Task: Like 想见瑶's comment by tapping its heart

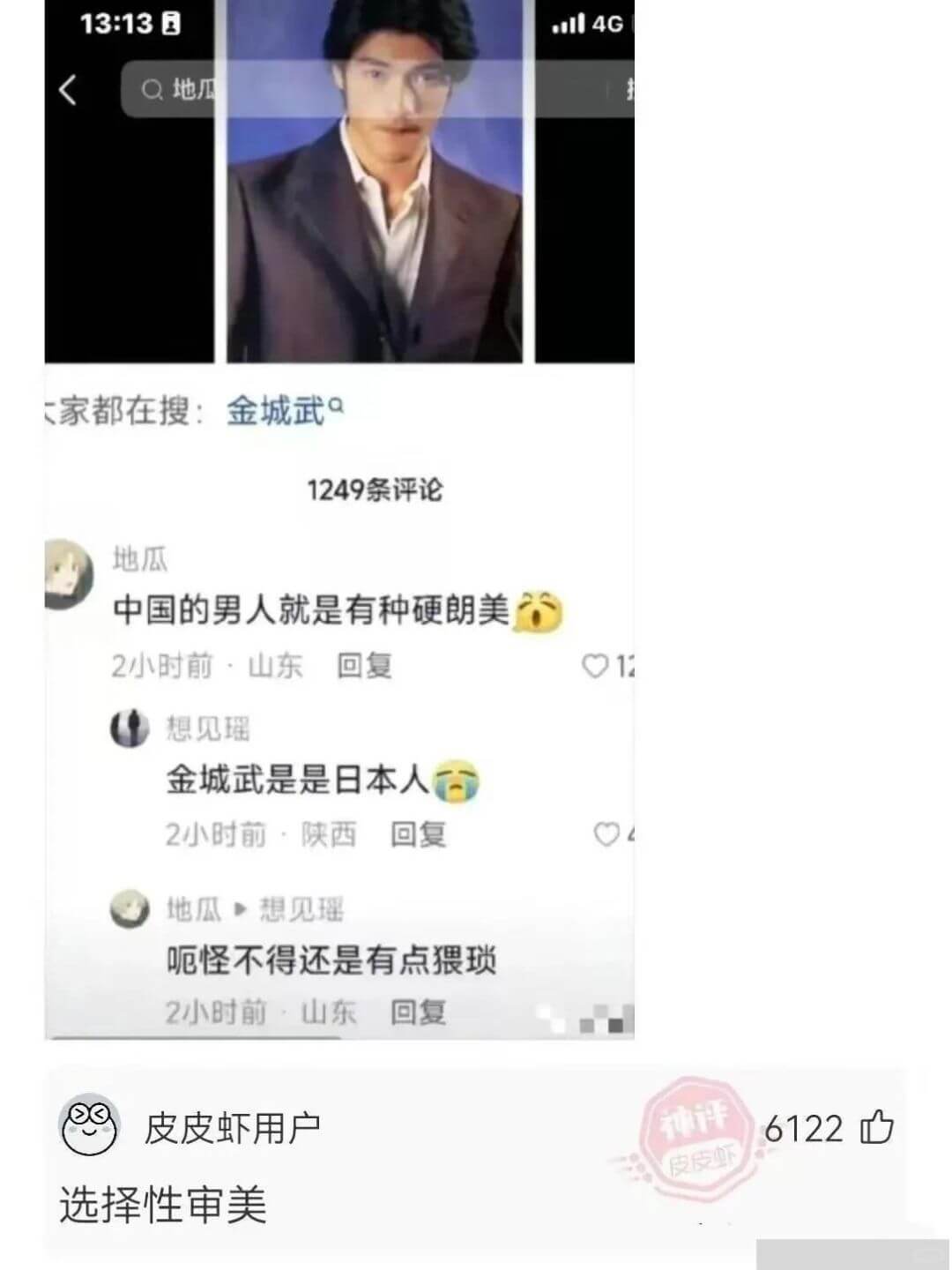Action: coord(608,831)
